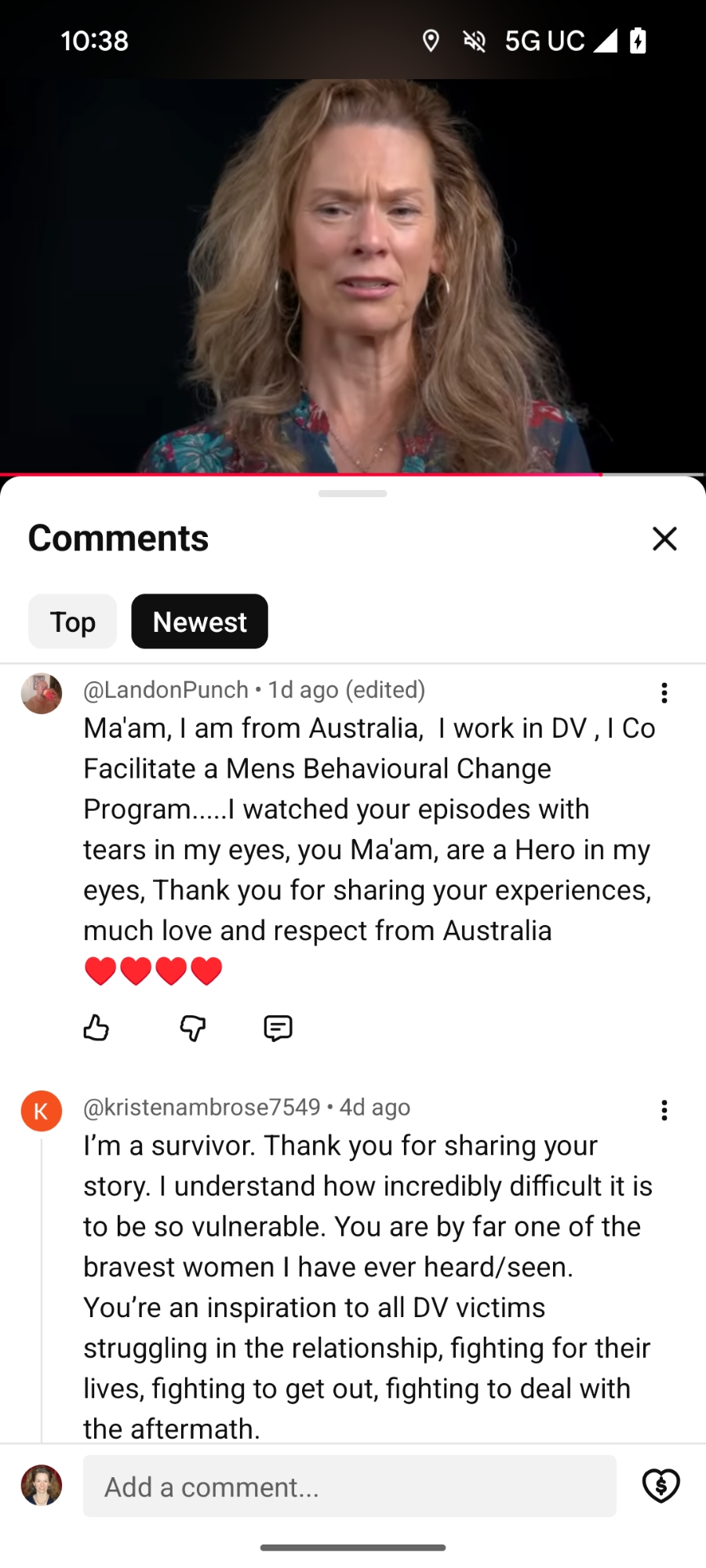Switch to Top comments sorting
The image size is (706, 1568).
[x=73, y=622]
